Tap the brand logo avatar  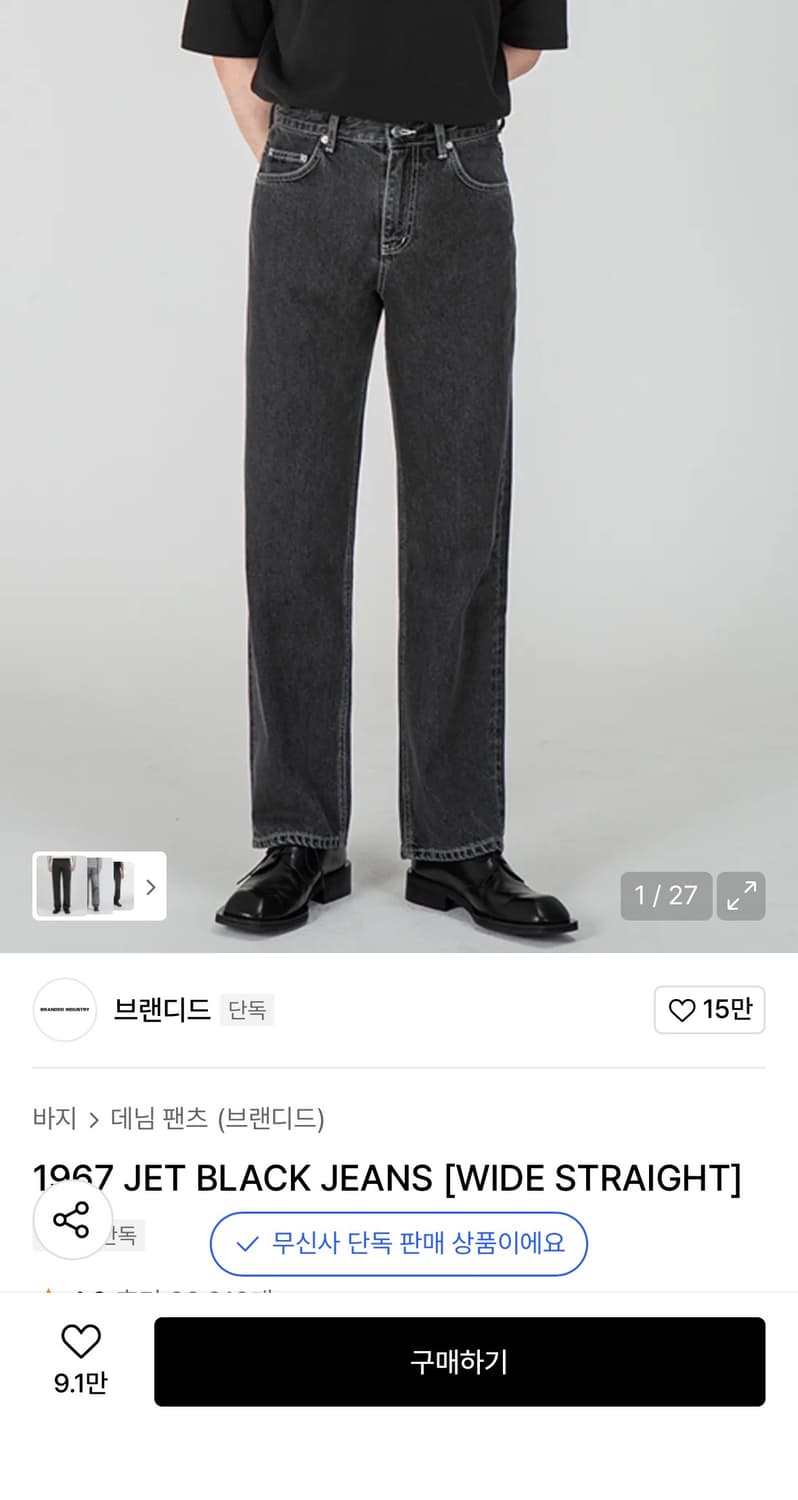tap(64, 1010)
